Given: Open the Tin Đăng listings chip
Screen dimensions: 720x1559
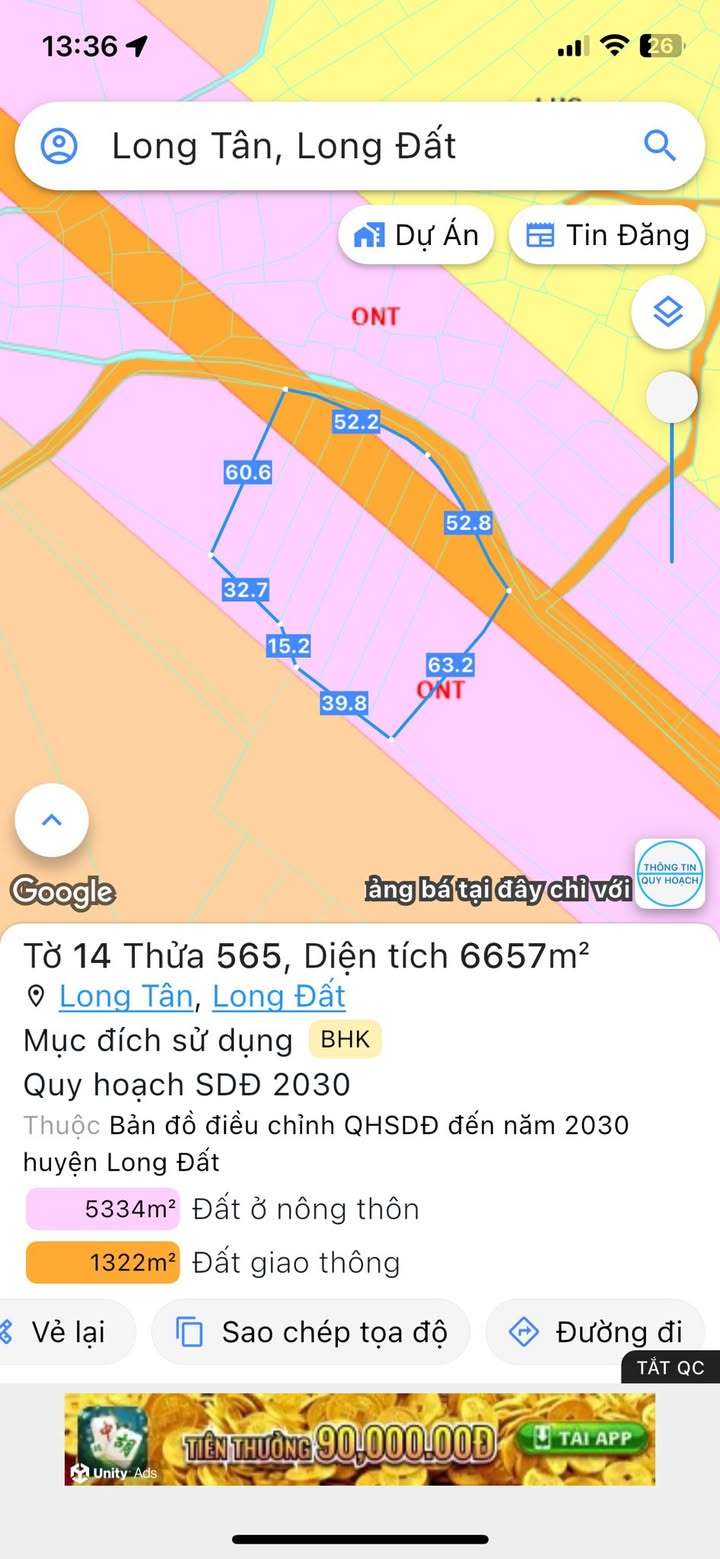Looking at the screenshot, I should pyautogui.click(x=607, y=235).
